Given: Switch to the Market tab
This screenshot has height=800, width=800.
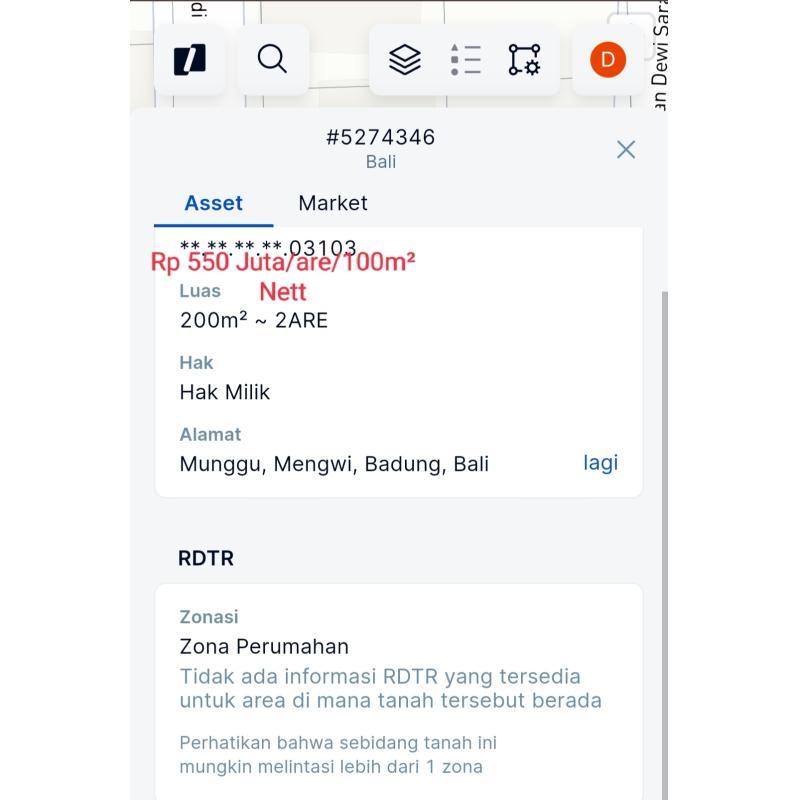Looking at the screenshot, I should pyautogui.click(x=333, y=203).
